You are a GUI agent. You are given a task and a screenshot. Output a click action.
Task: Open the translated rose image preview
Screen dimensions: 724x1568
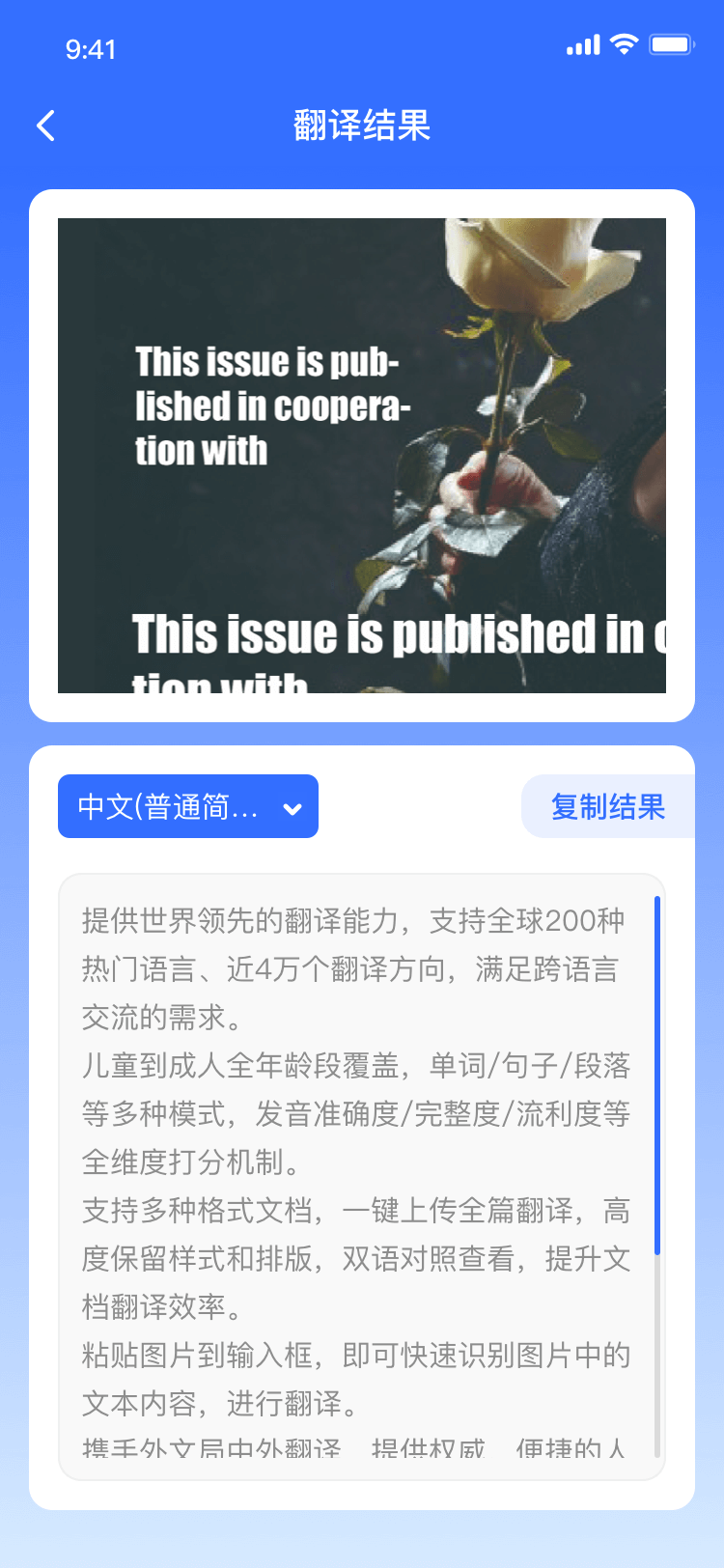click(362, 456)
